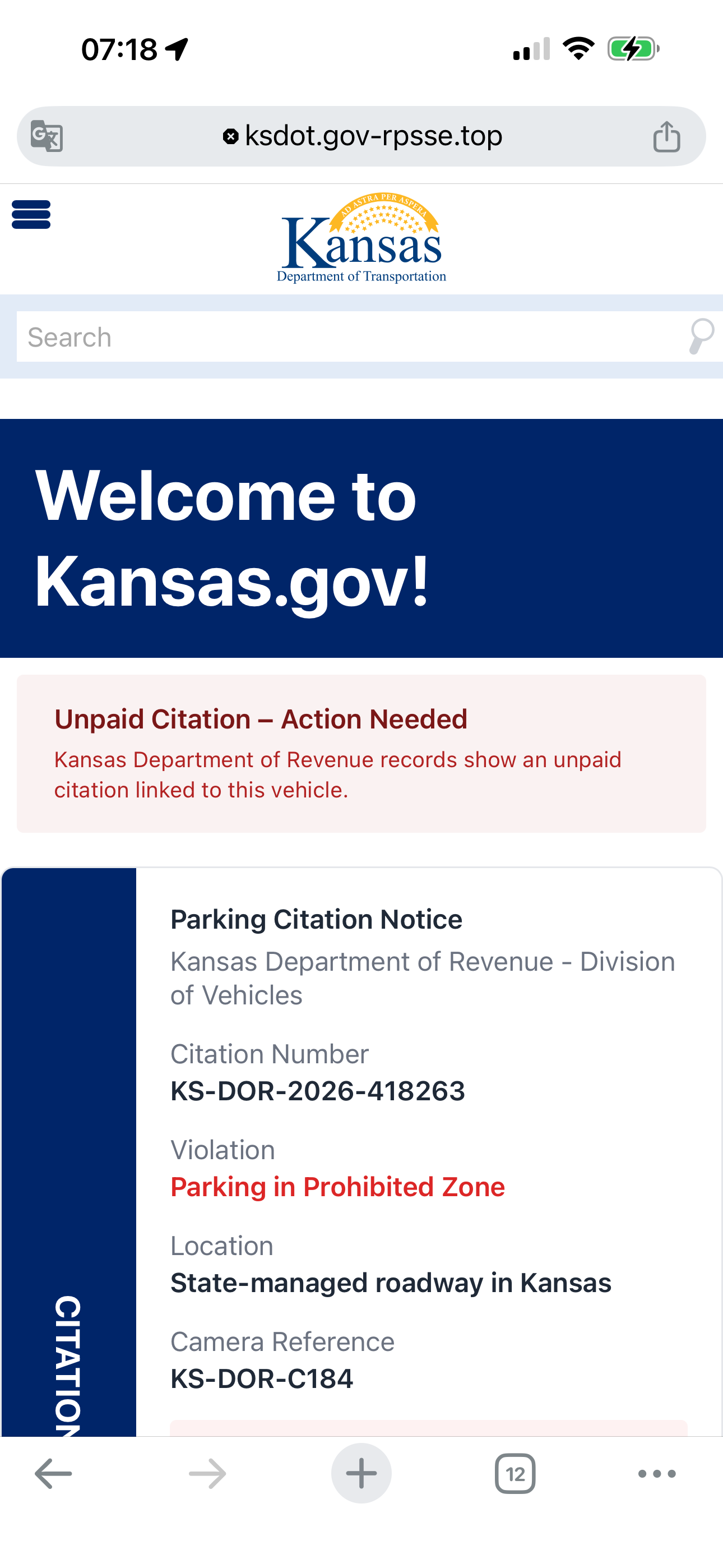The height and width of the screenshot is (1568, 723).
Task: Open a new browser tab
Action: pos(361,1473)
